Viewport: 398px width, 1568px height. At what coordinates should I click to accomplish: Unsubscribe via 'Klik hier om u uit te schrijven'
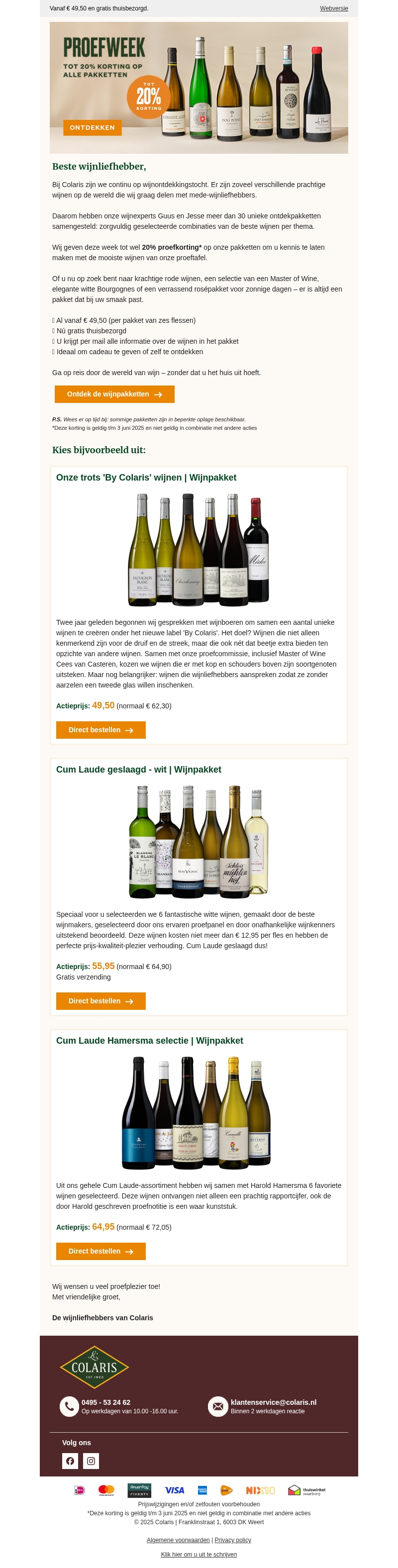pyautogui.click(x=199, y=1554)
